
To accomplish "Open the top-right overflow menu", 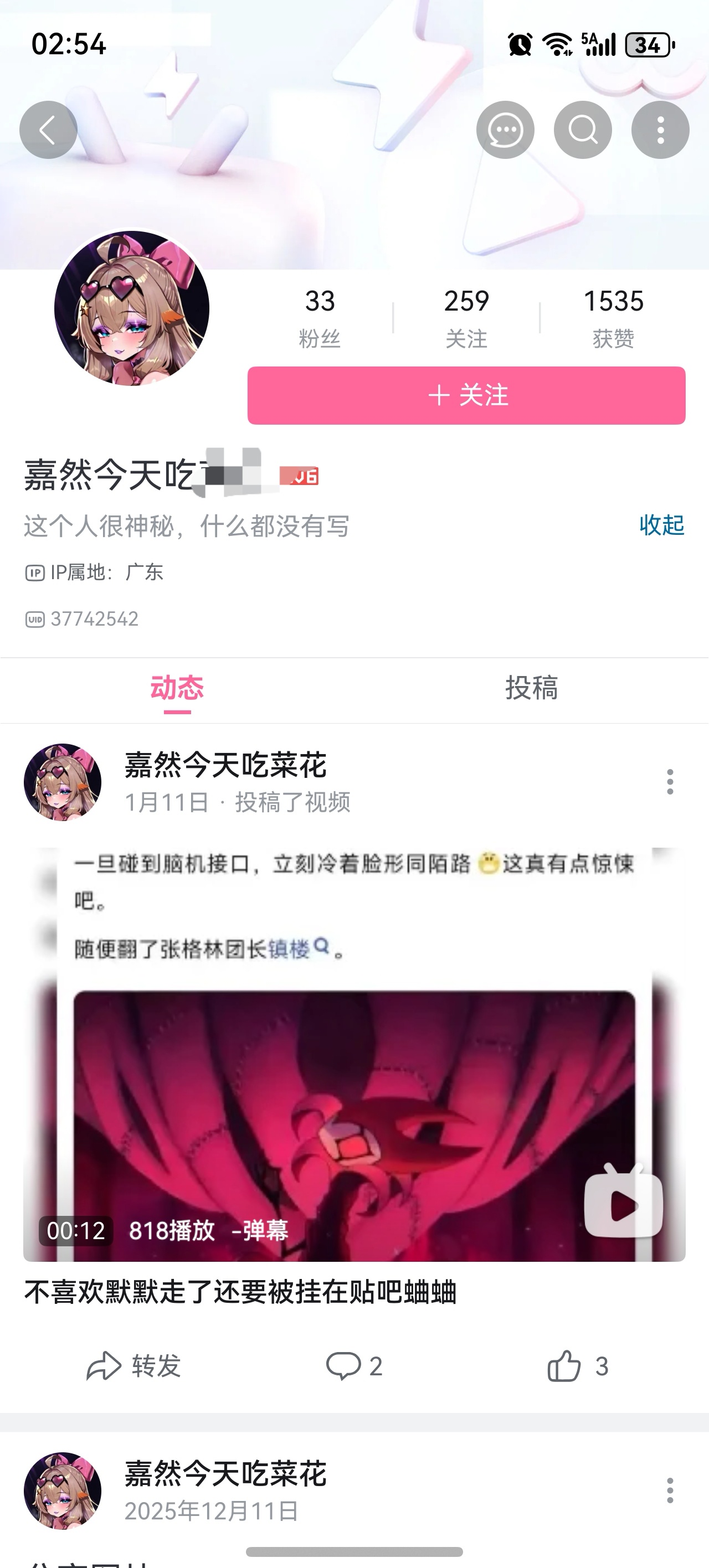I will point(660,130).
